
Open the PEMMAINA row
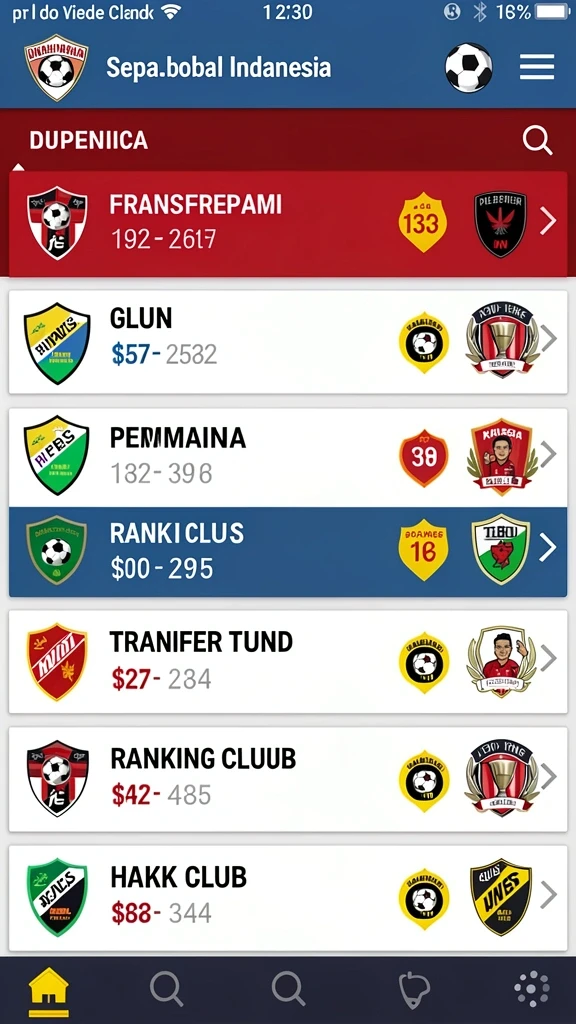pos(288,458)
